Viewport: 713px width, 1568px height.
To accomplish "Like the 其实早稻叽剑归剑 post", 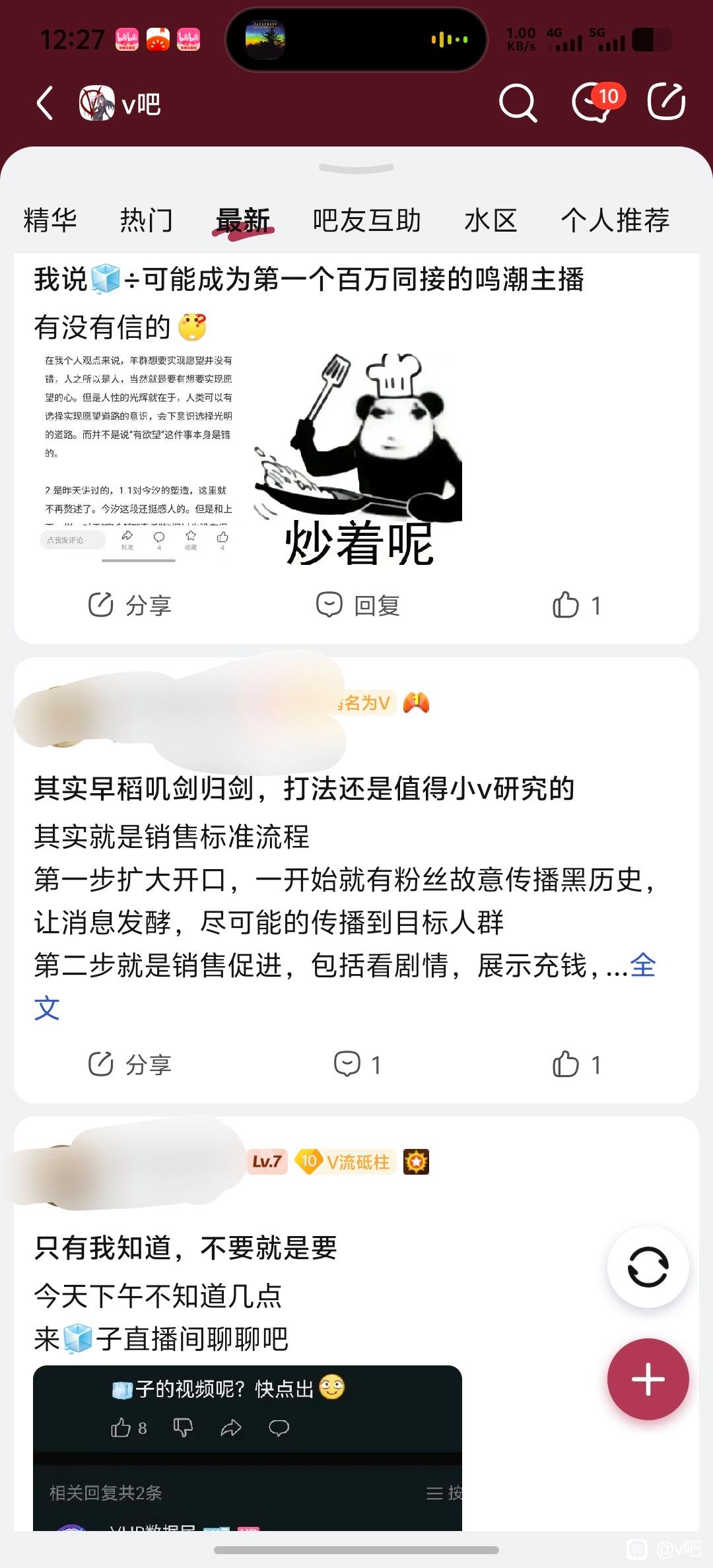I will pyautogui.click(x=576, y=1064).
